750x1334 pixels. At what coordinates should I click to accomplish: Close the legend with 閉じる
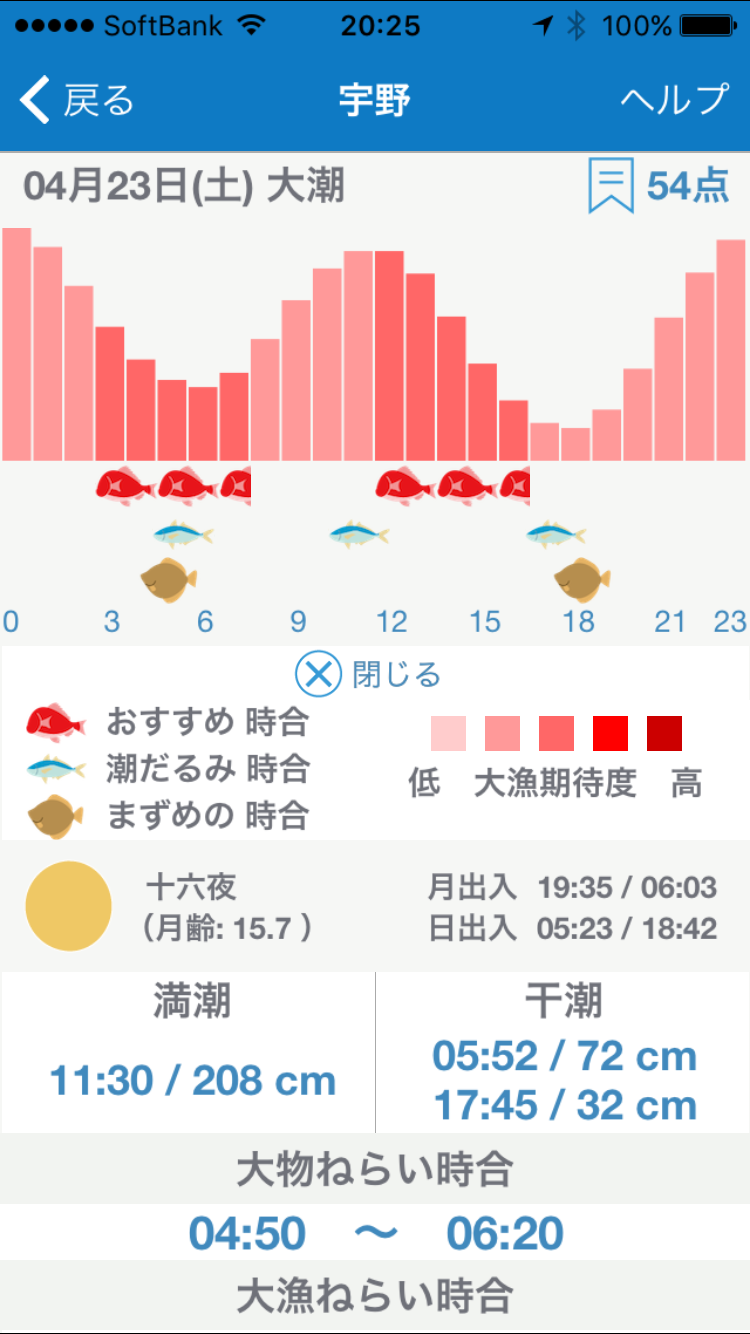(x=368, y=675)
